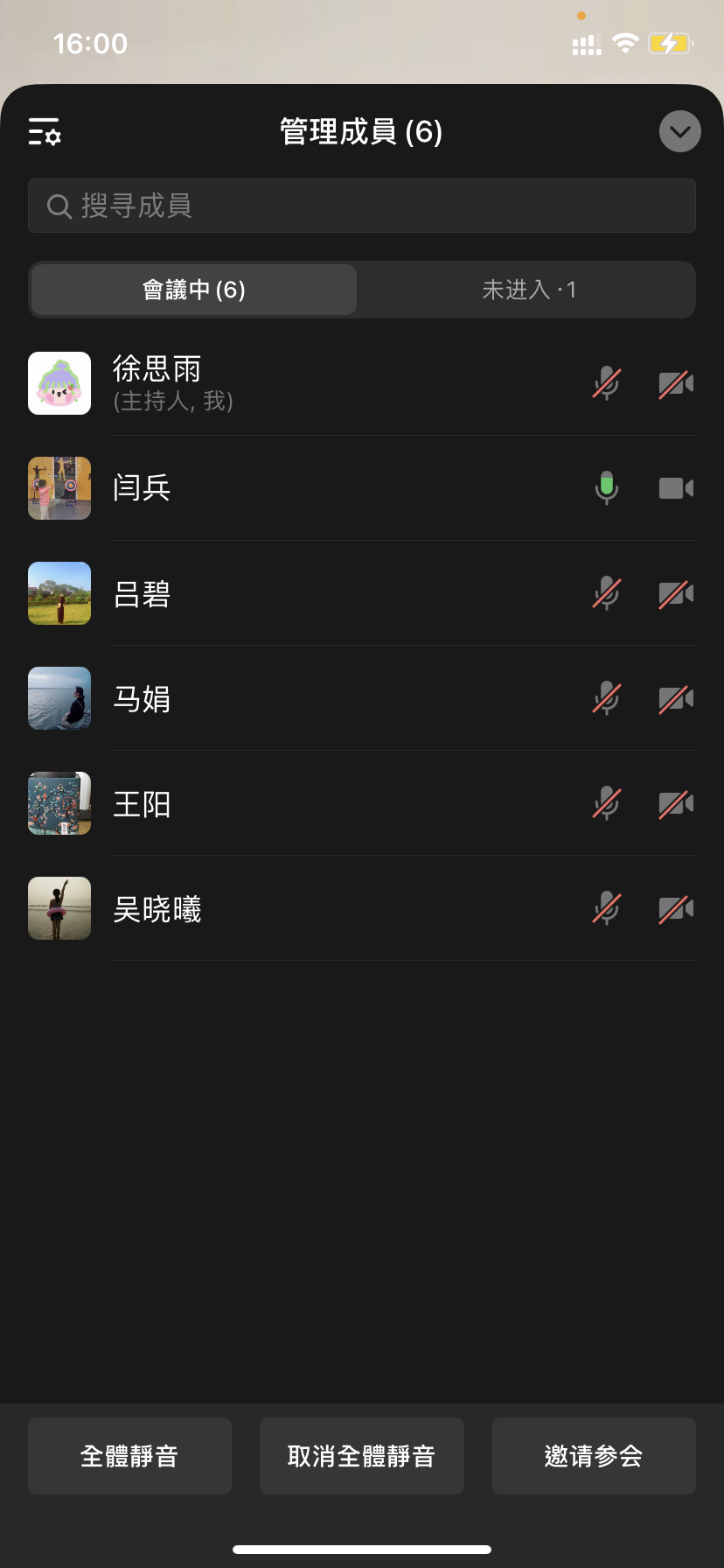Tap 王阳's camera icon
This screenshot has height=1568, width=724.
(676, 803)
